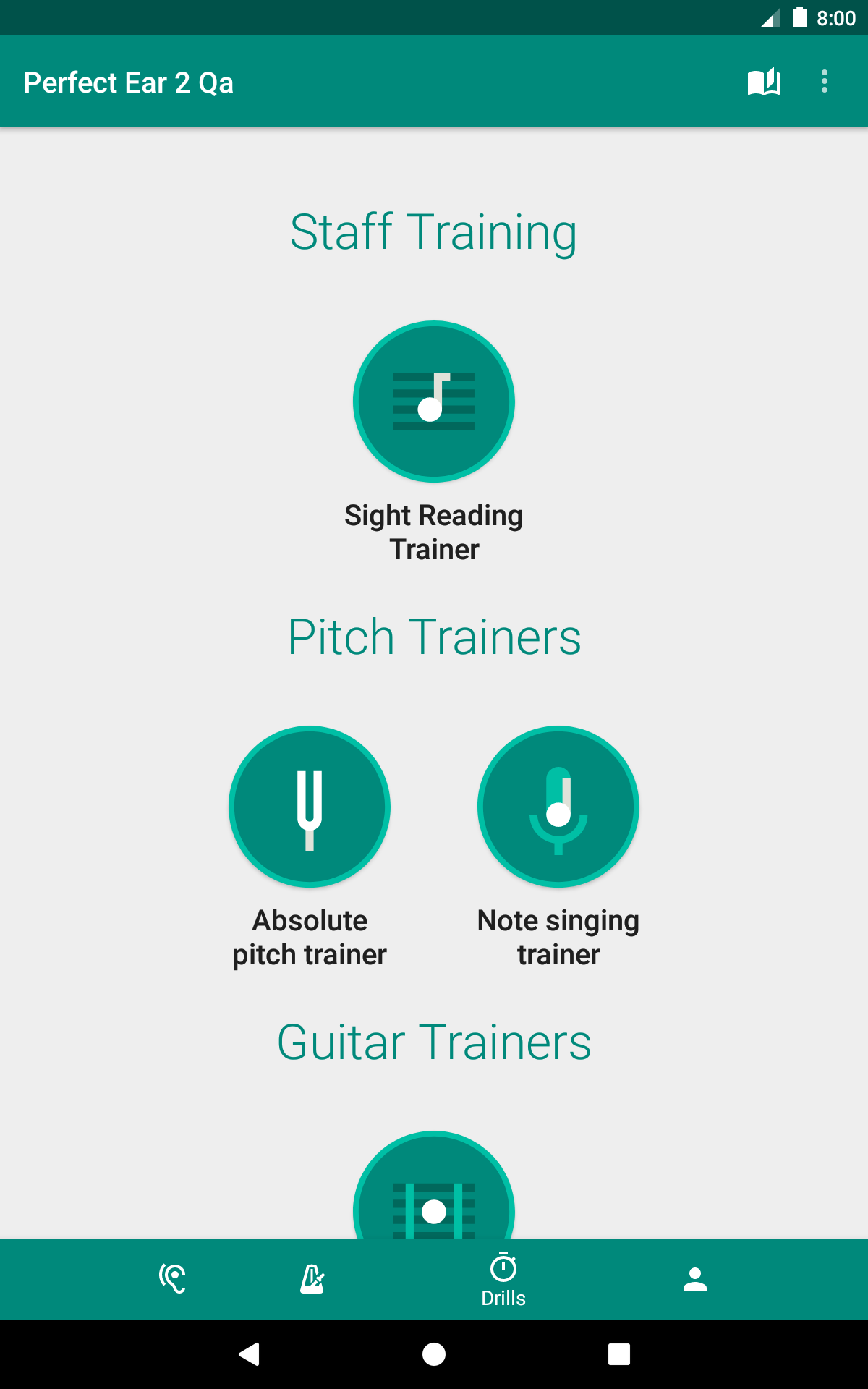
Task: Open the guitar fretboard trainer
Action: (434, 1185)
